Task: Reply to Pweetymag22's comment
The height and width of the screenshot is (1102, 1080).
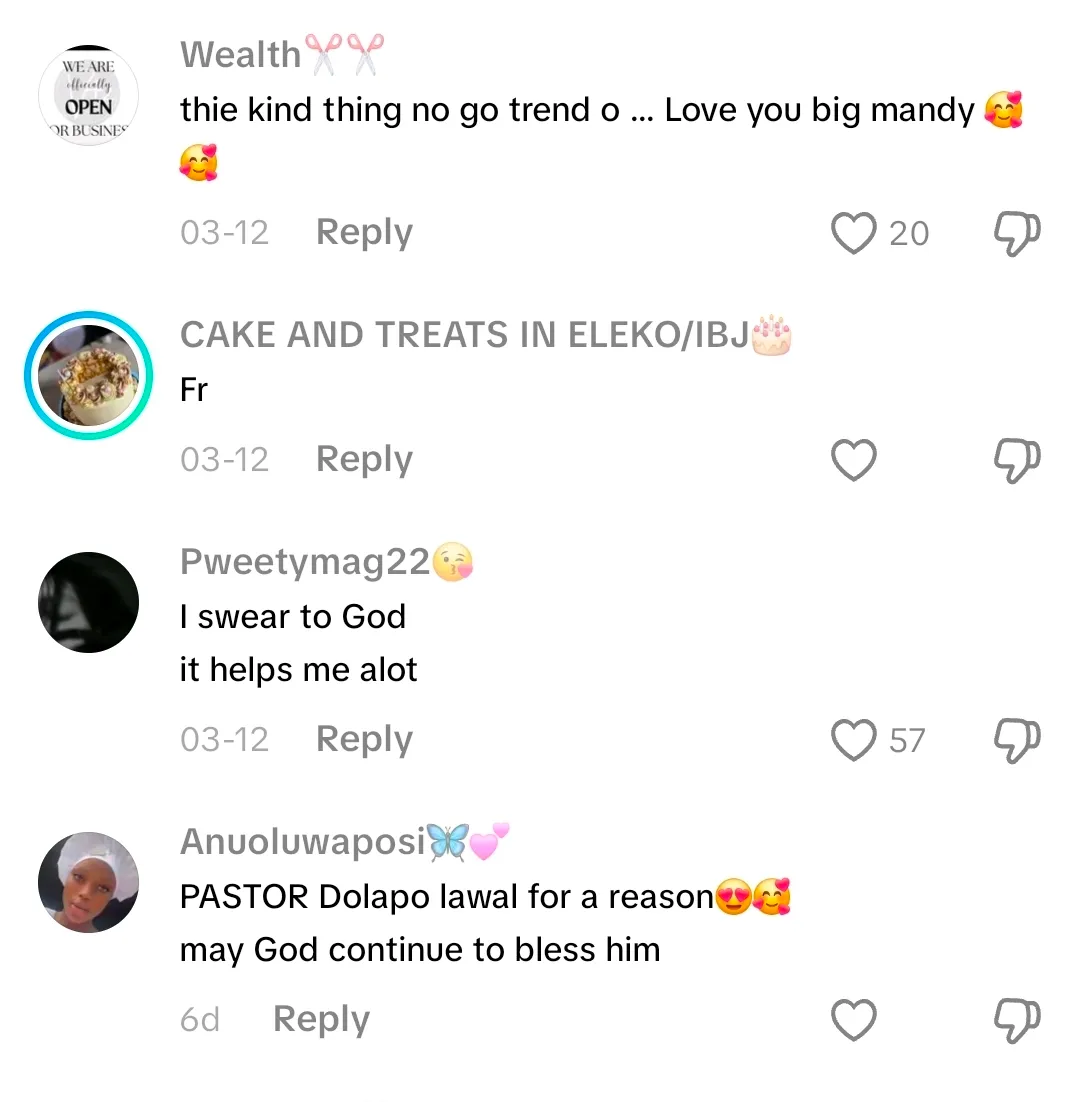Action: (x=364, y=740)
